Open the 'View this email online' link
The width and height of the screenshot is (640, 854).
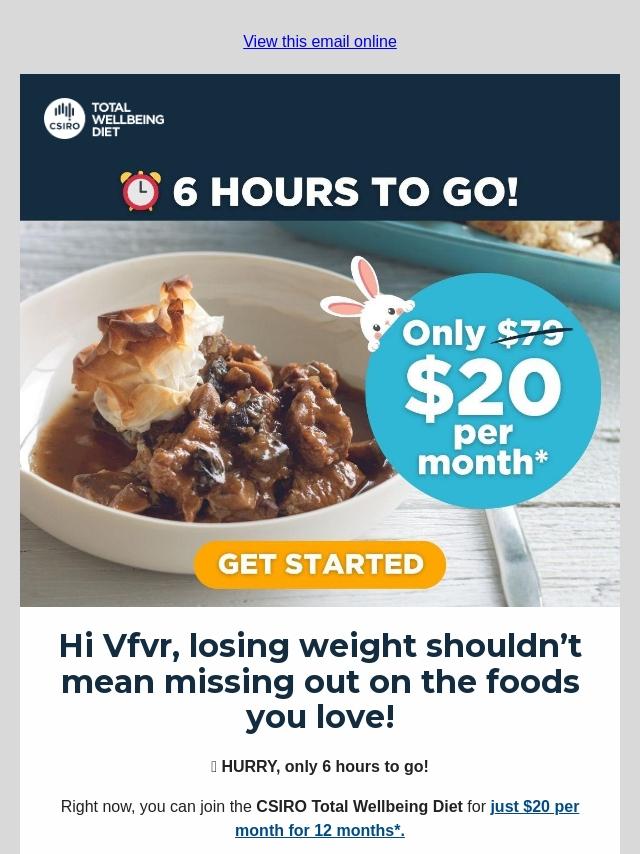pyautogui.click(x=319, y=41)
